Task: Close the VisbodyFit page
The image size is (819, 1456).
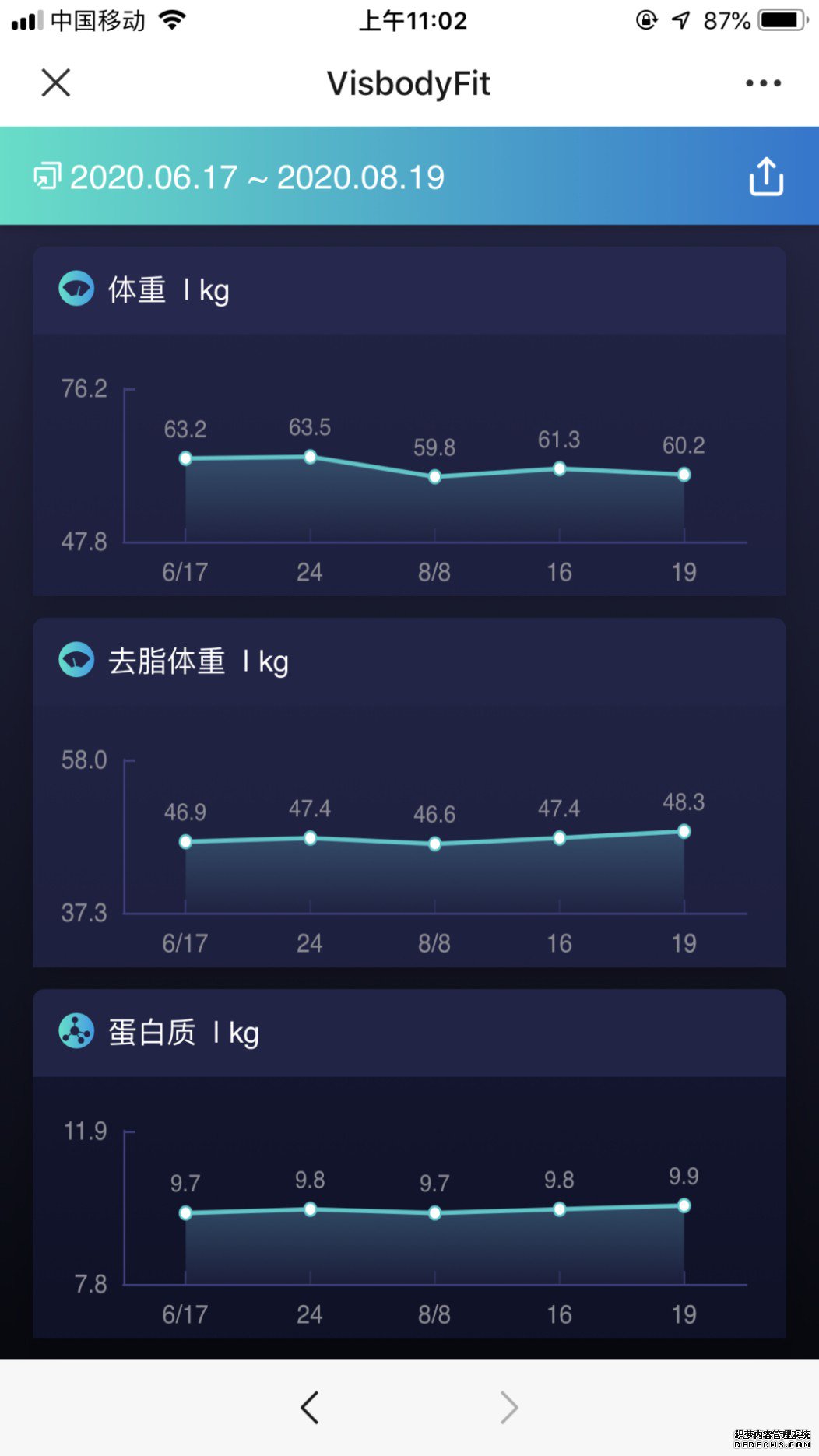Action: (x=55, y=82)
